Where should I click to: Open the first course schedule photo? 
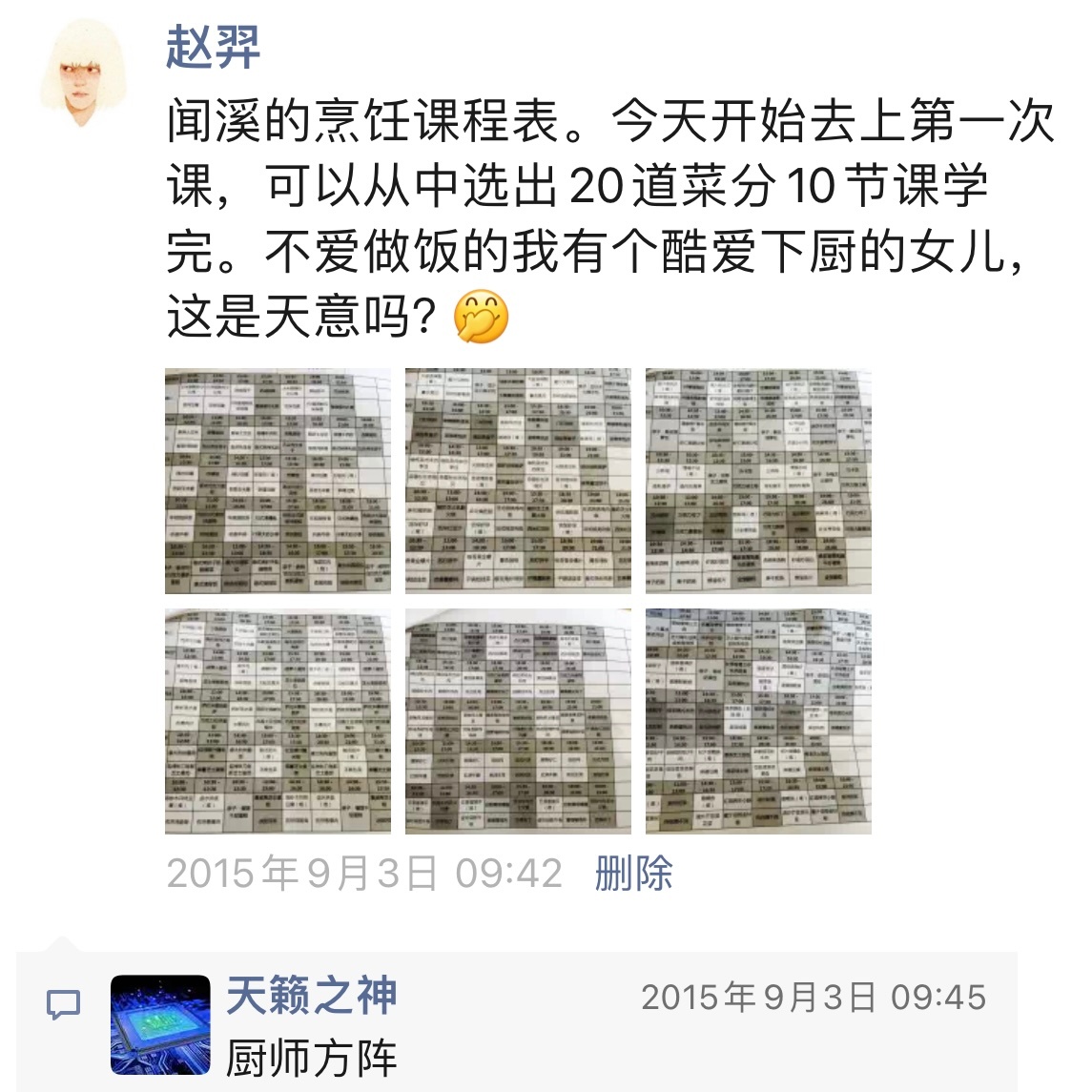coord(278,481)
